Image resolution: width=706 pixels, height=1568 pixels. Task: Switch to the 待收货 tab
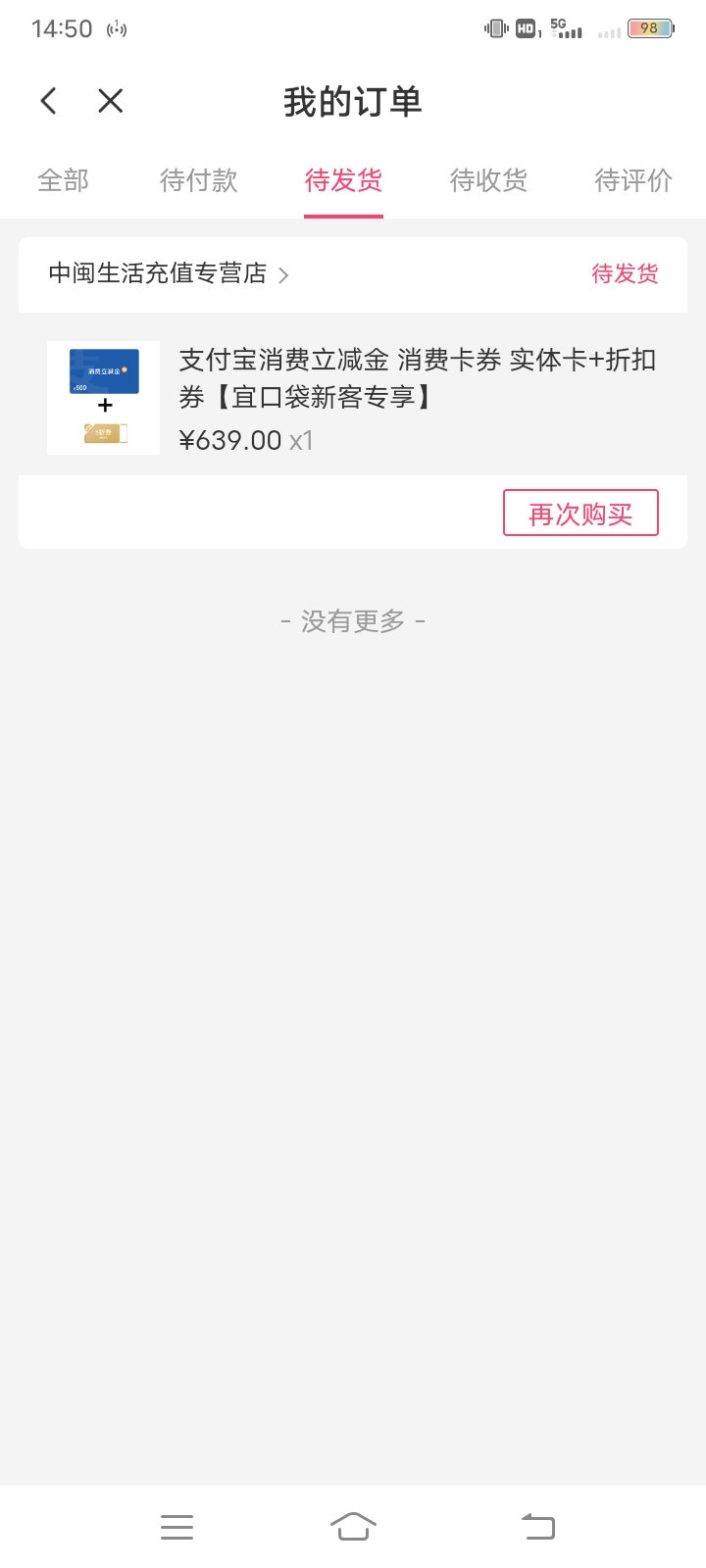[x=488, y=180]
